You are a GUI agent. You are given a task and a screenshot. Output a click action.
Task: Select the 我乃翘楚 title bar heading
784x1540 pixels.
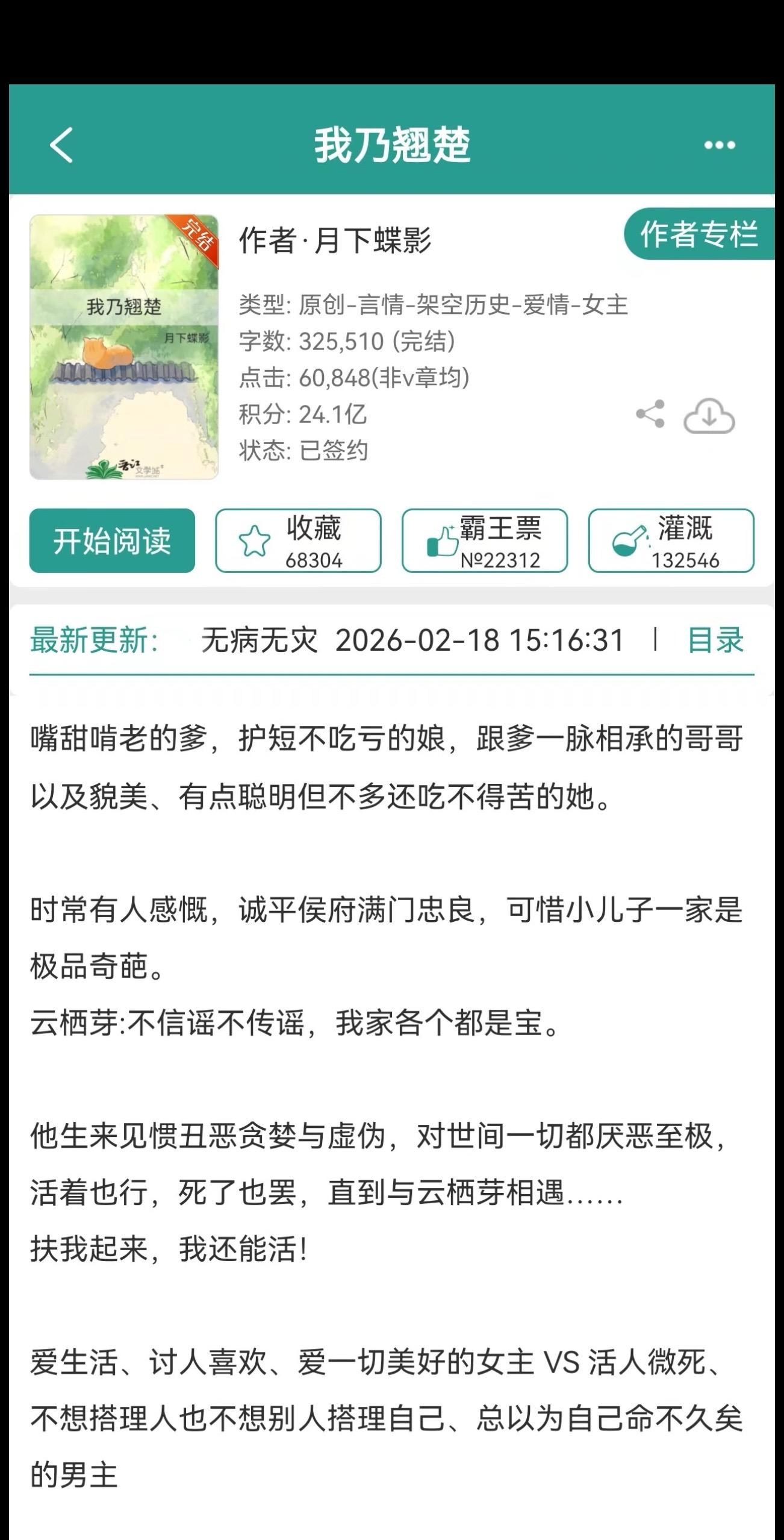coord(392,146)
